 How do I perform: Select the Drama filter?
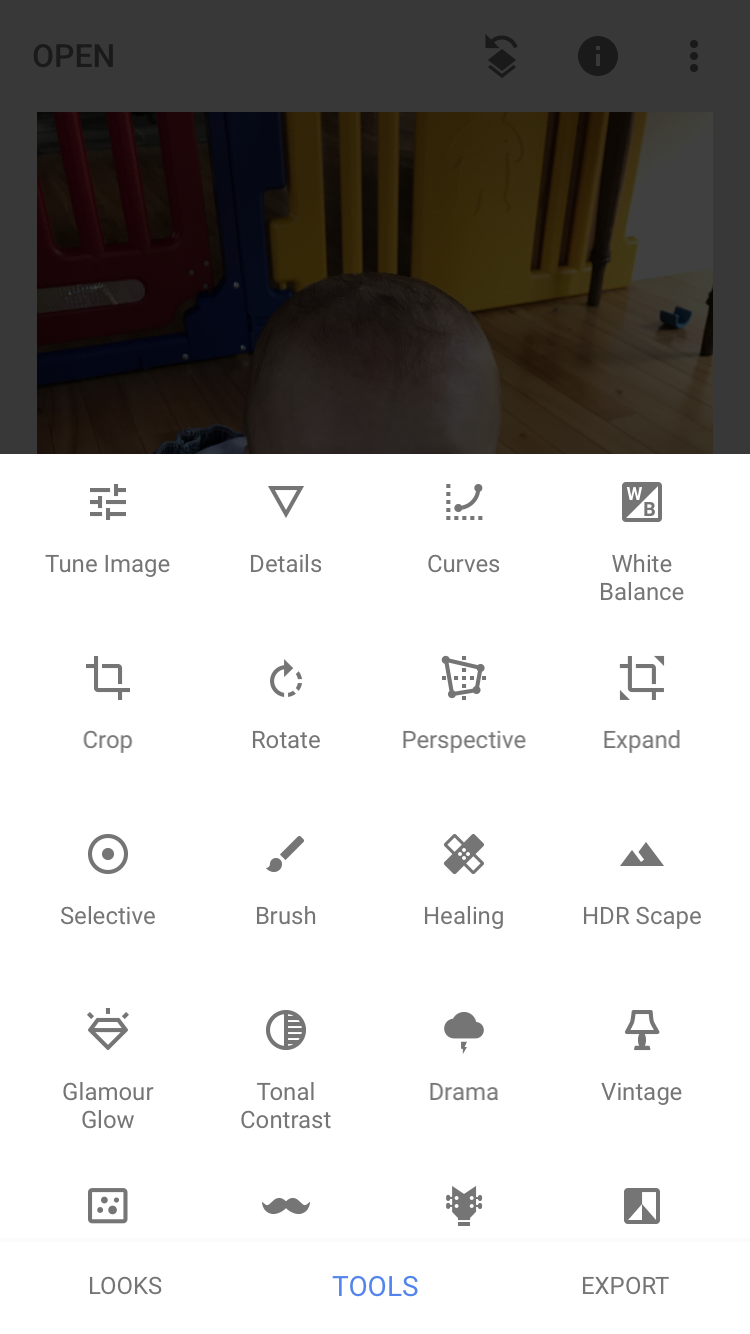[x=464, y=1058]
